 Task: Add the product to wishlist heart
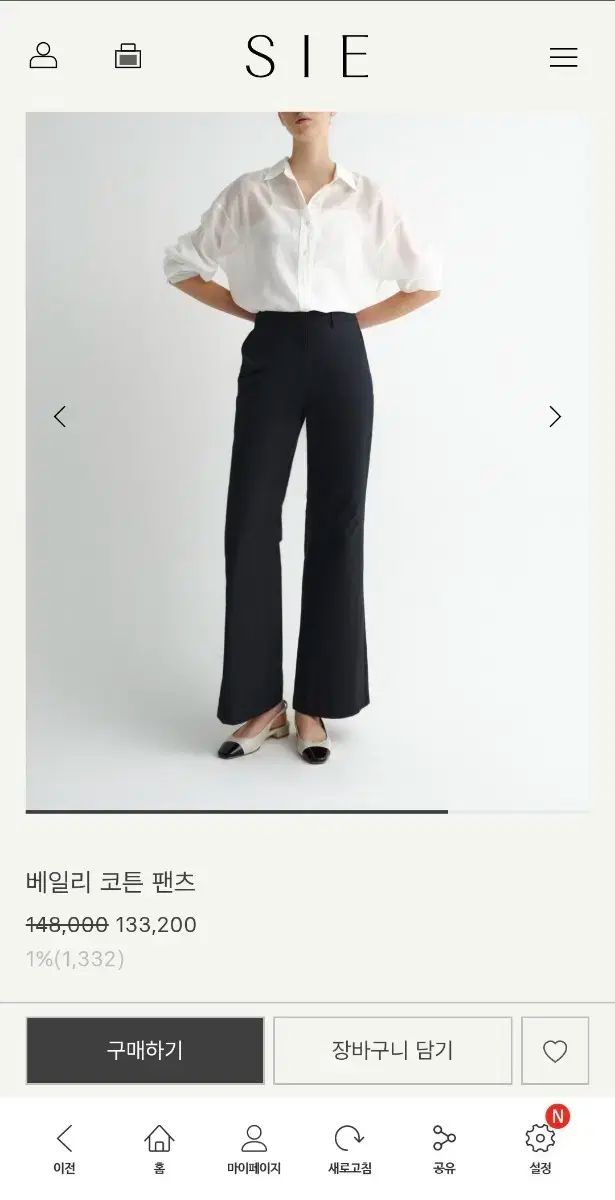tap(555, 1051)
